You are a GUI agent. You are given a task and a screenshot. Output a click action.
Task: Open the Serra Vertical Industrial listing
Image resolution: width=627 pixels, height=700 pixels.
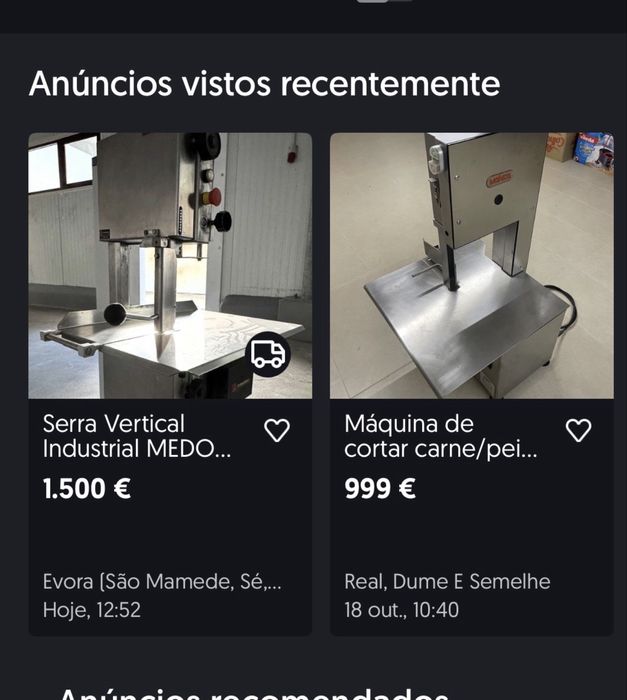click(x=137, y=436)
